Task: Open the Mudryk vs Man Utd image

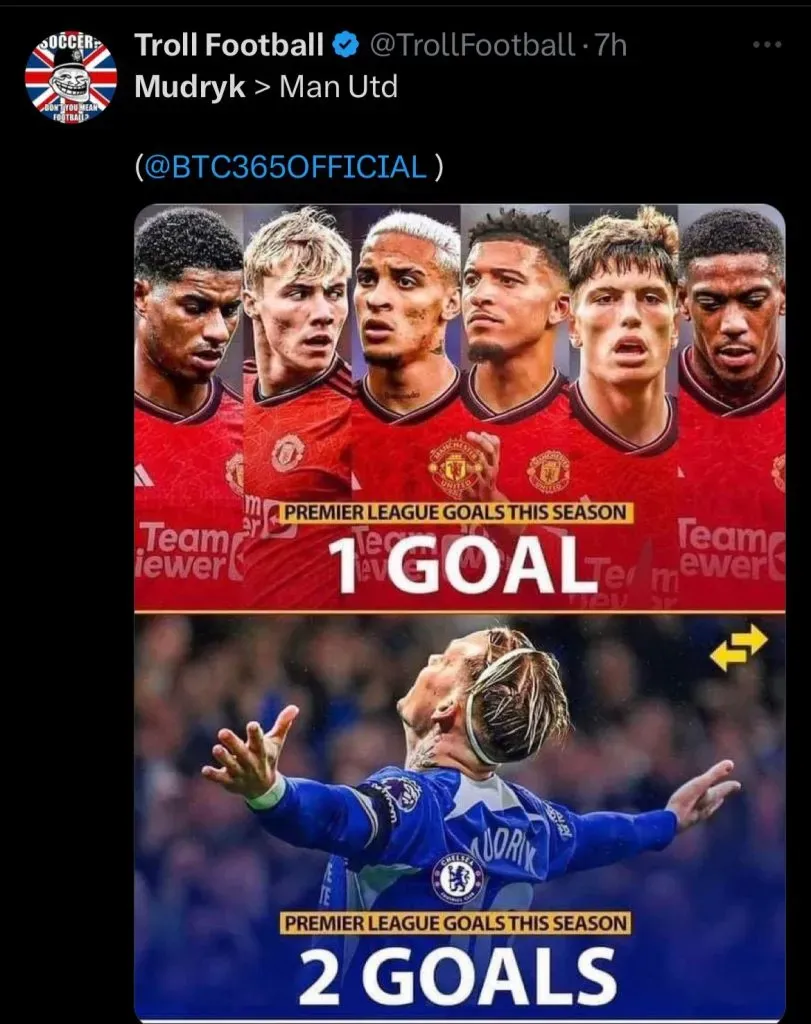Action: 460,610
